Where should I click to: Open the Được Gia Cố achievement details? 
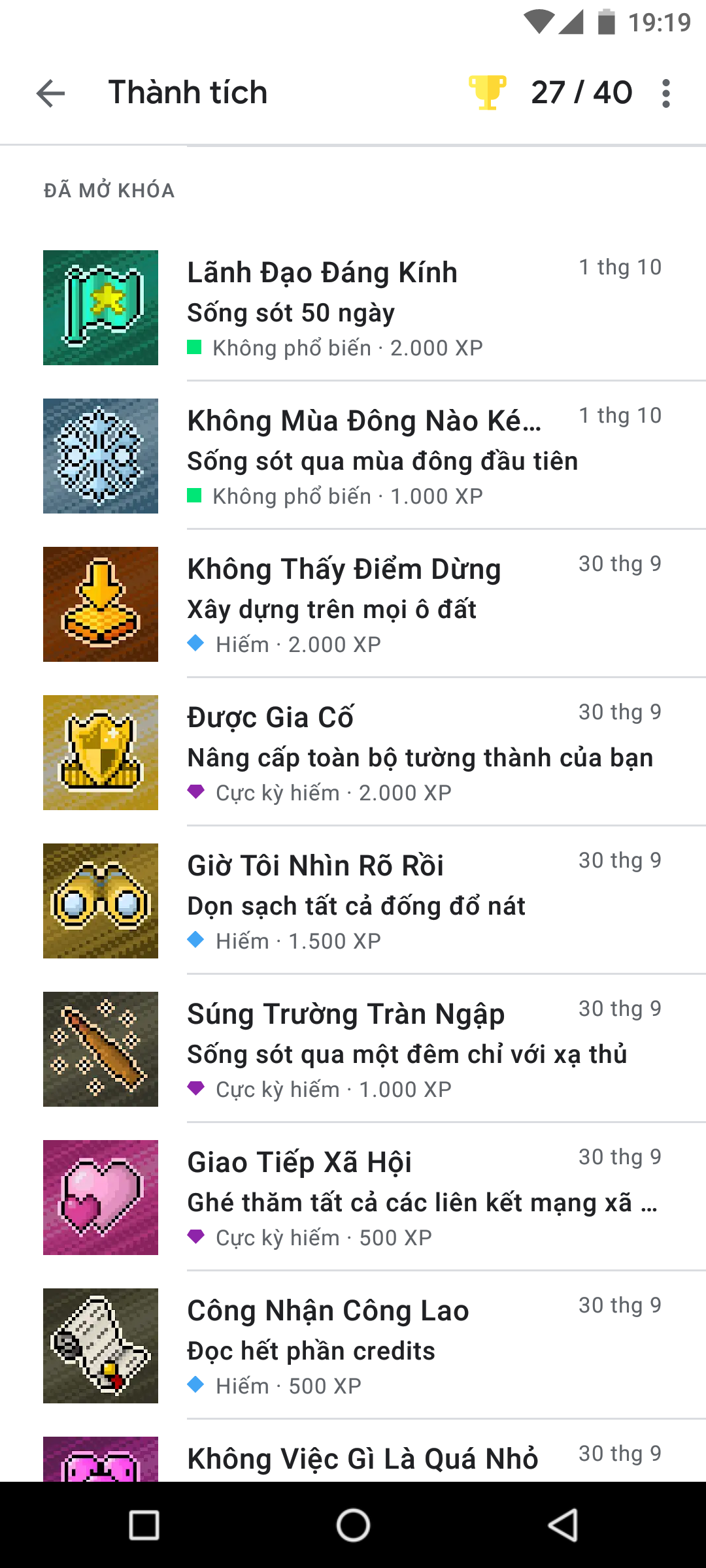tap(353, 753)
